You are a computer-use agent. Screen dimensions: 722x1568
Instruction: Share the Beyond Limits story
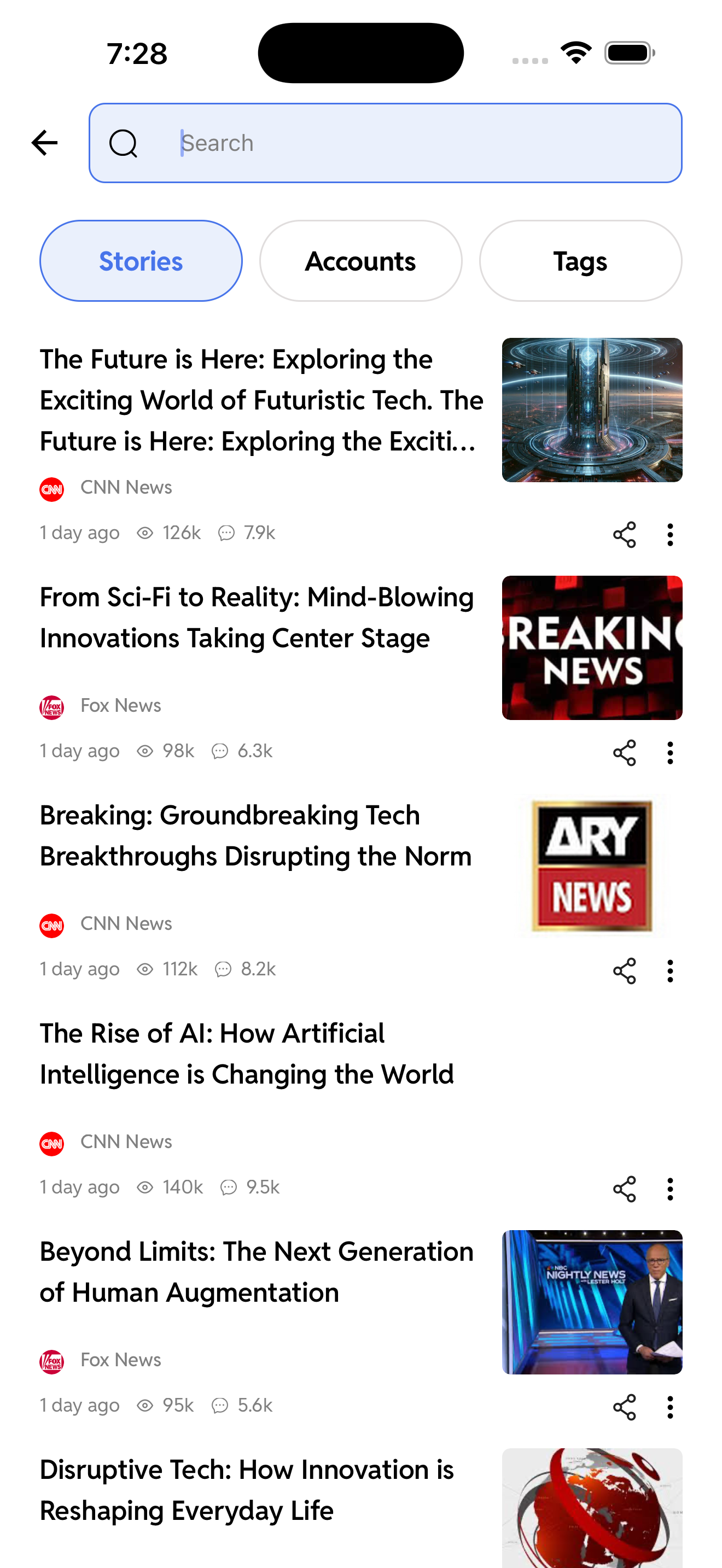(x=624, y=1407)
